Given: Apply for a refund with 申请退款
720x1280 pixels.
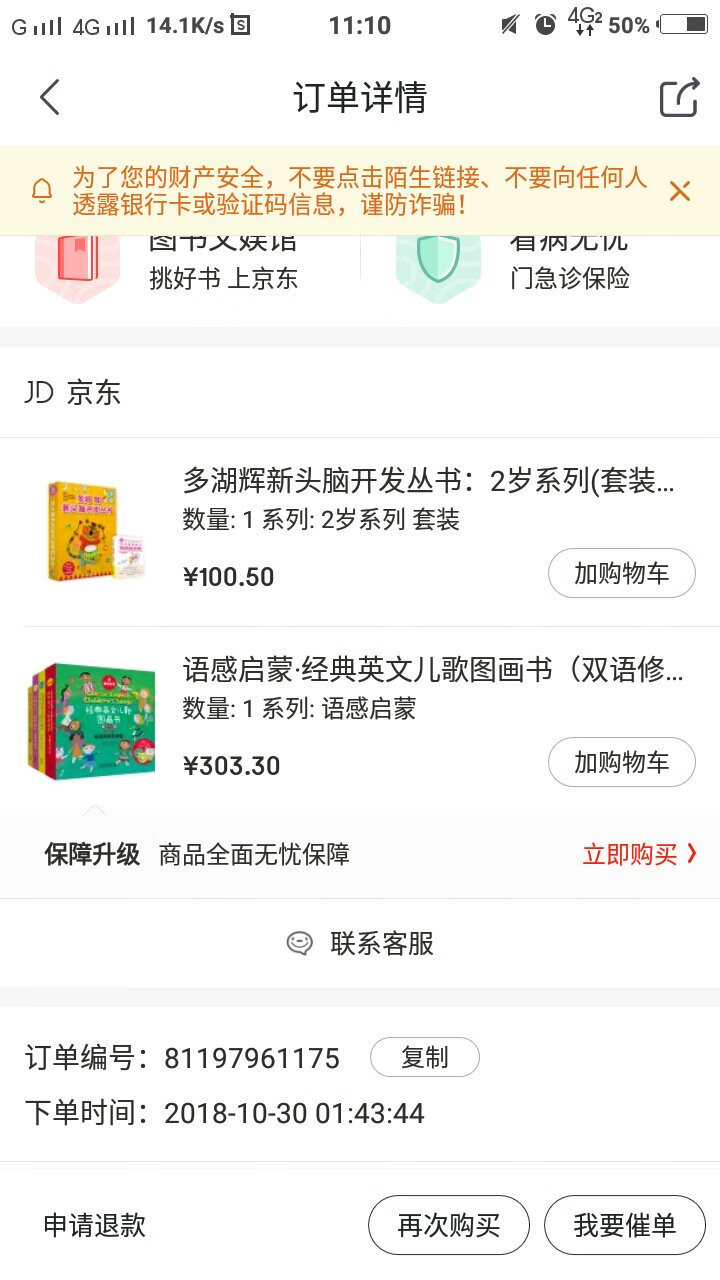Looking at the screenshot, I should coord(94,1225).
